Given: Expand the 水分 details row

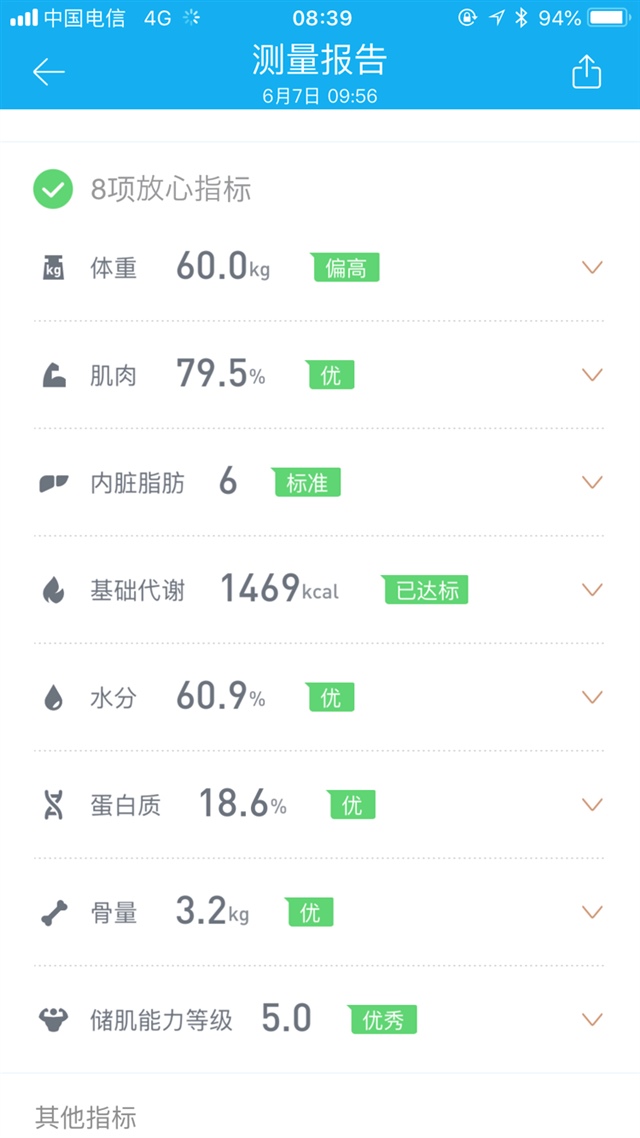Looking at the screenshot, I should pos(592,697).
